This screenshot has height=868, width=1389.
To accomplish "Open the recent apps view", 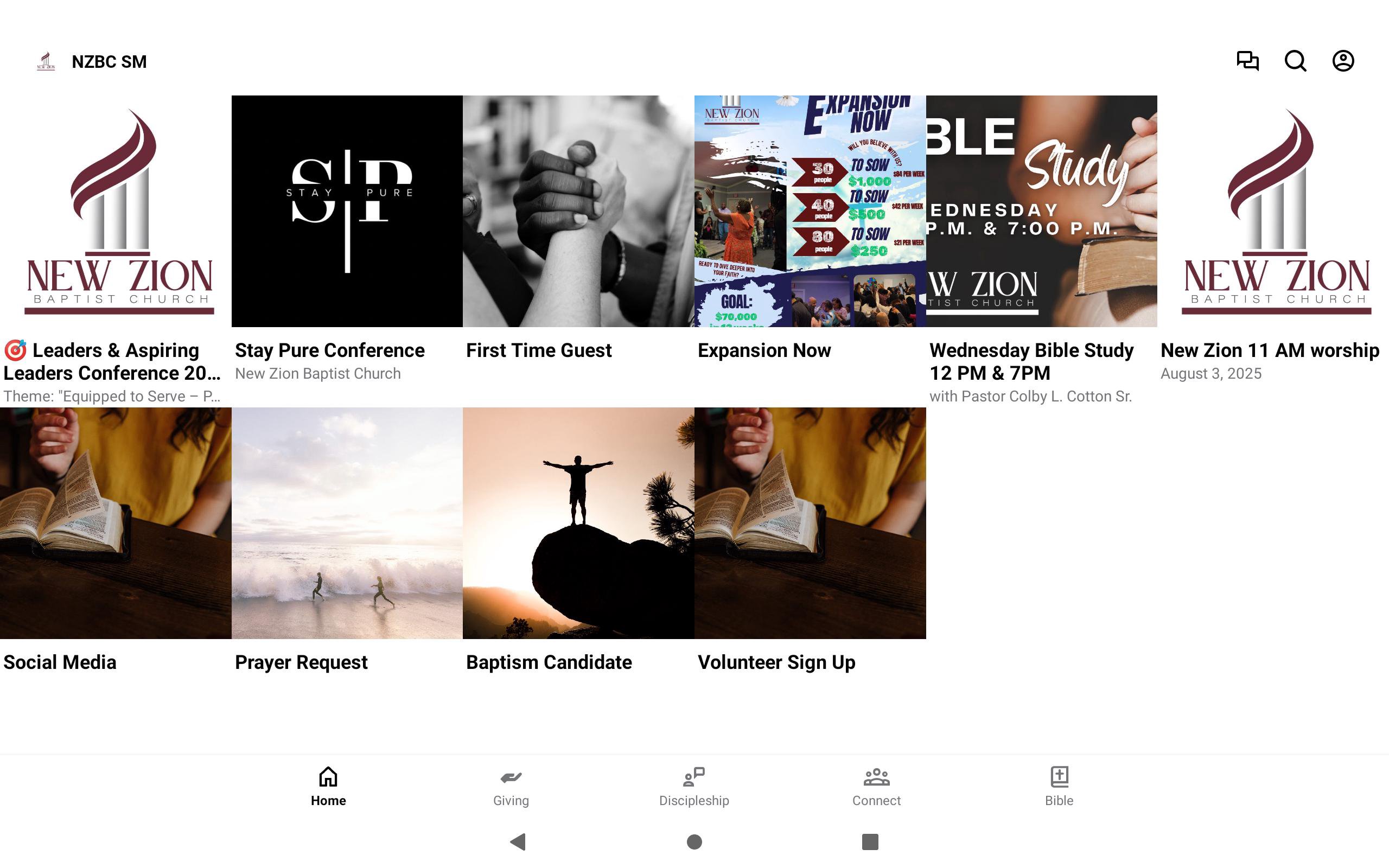I will pyautogui.click(x=870, y=841).
